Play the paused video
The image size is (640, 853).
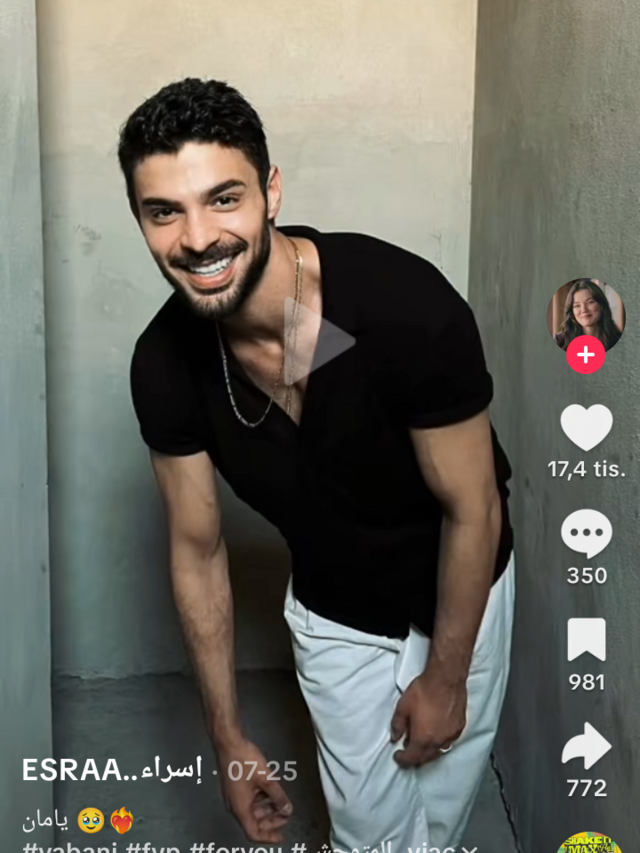point(320,341)
